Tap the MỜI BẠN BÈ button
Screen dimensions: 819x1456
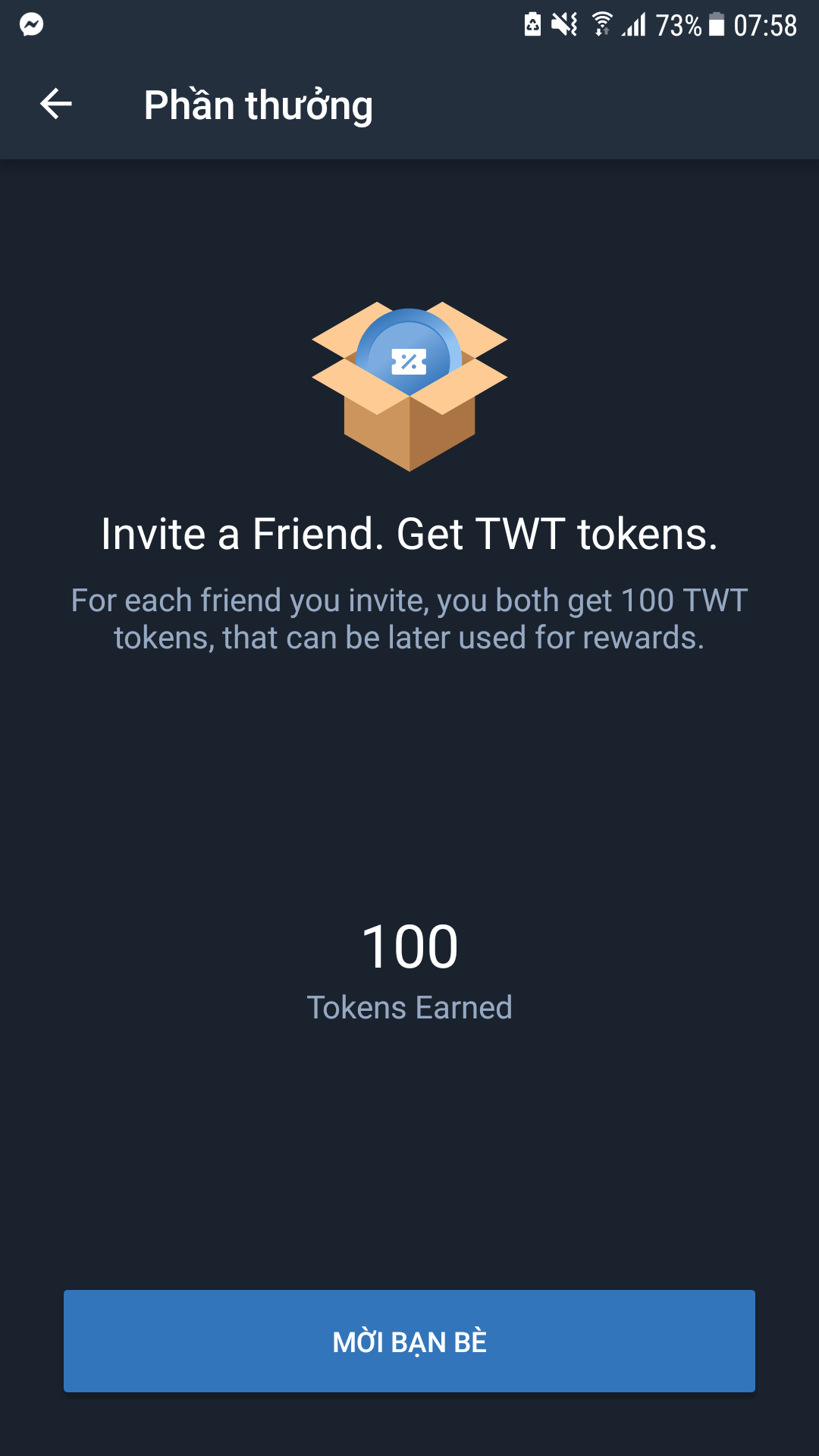[x=409, y=1341]
